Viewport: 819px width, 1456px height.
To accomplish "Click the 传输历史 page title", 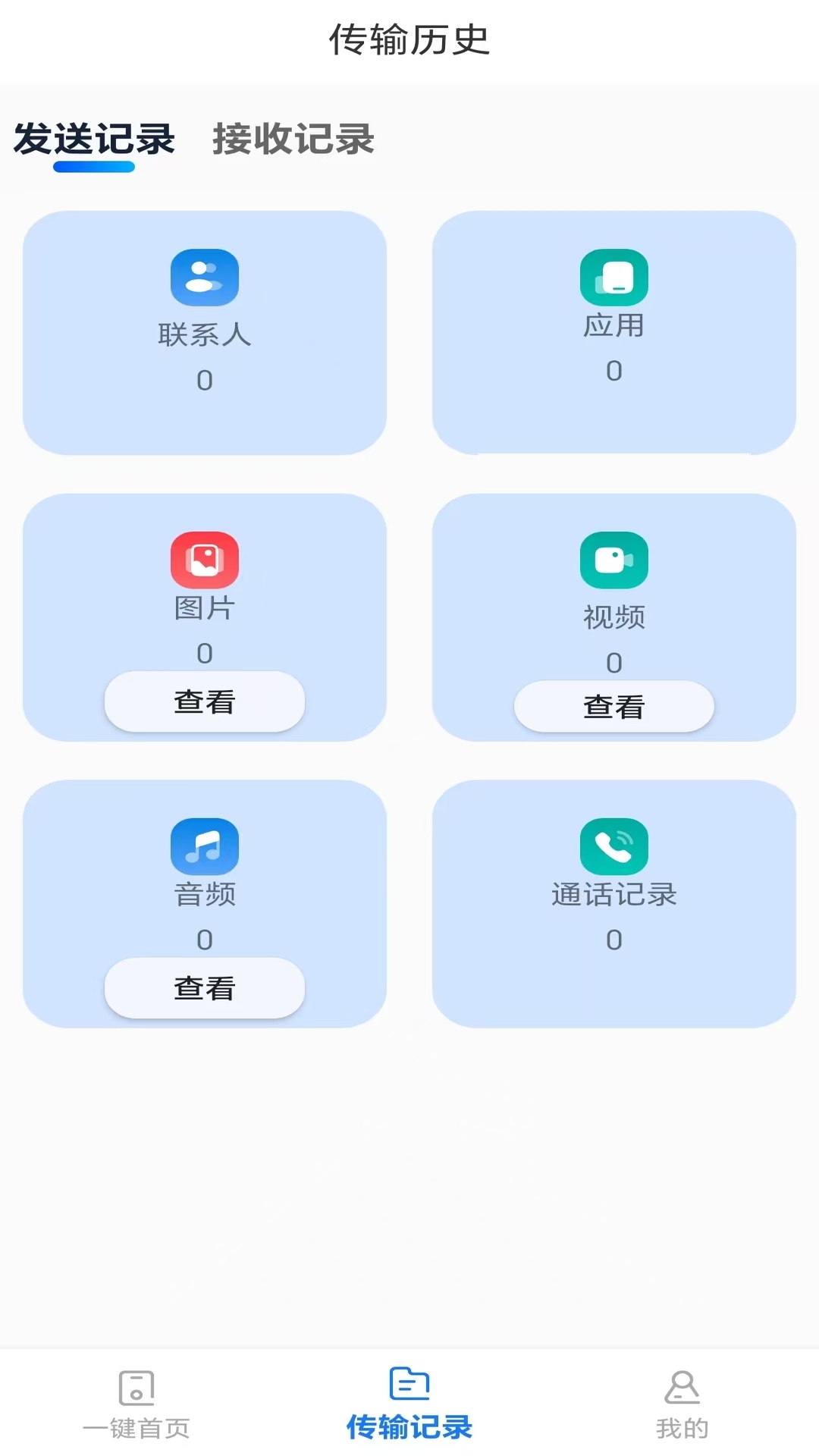I will 409,39.
